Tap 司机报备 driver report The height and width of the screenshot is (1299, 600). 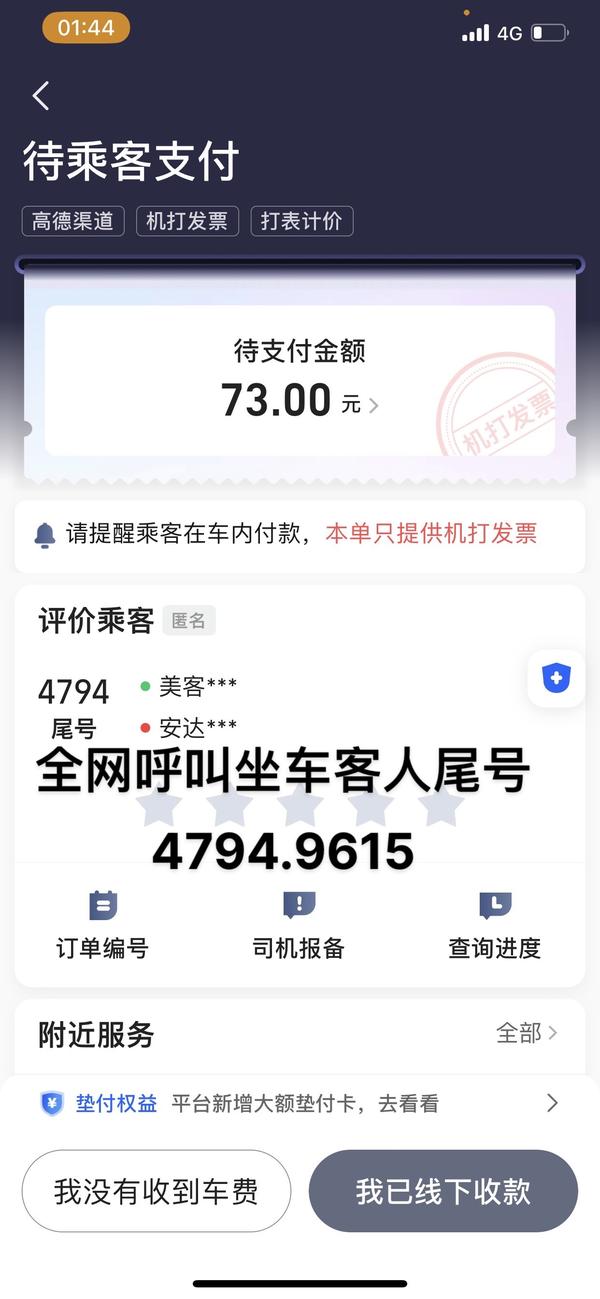(x=299, y=925)
